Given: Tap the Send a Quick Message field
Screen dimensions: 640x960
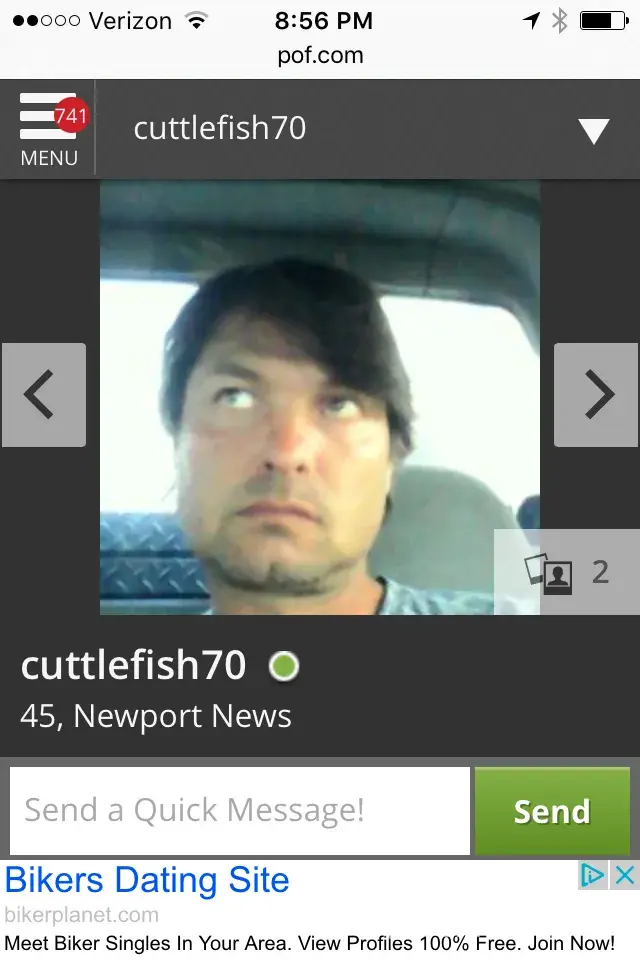Looking at the screenshot, I should pyautogui.click(x=240, y=810).
